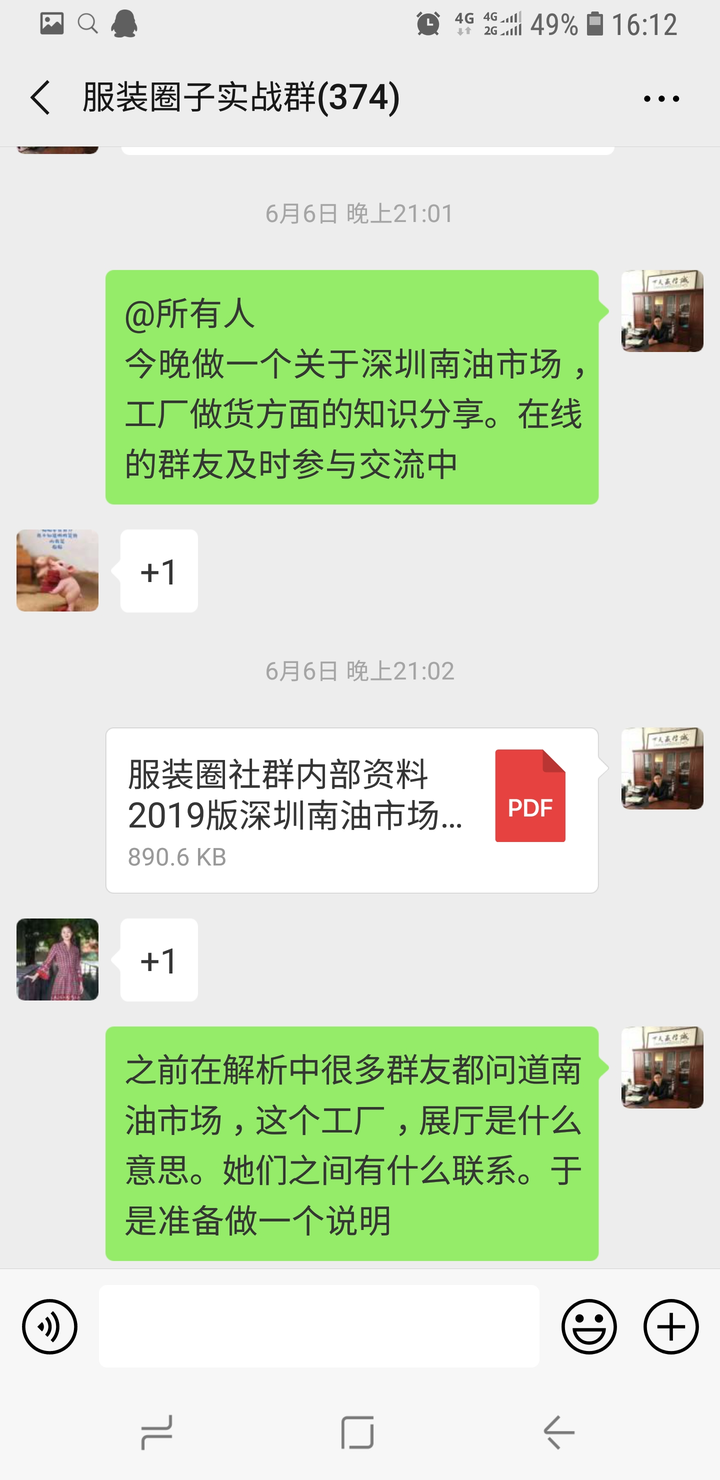Open the emoji sticker panel

(589, 1327)
